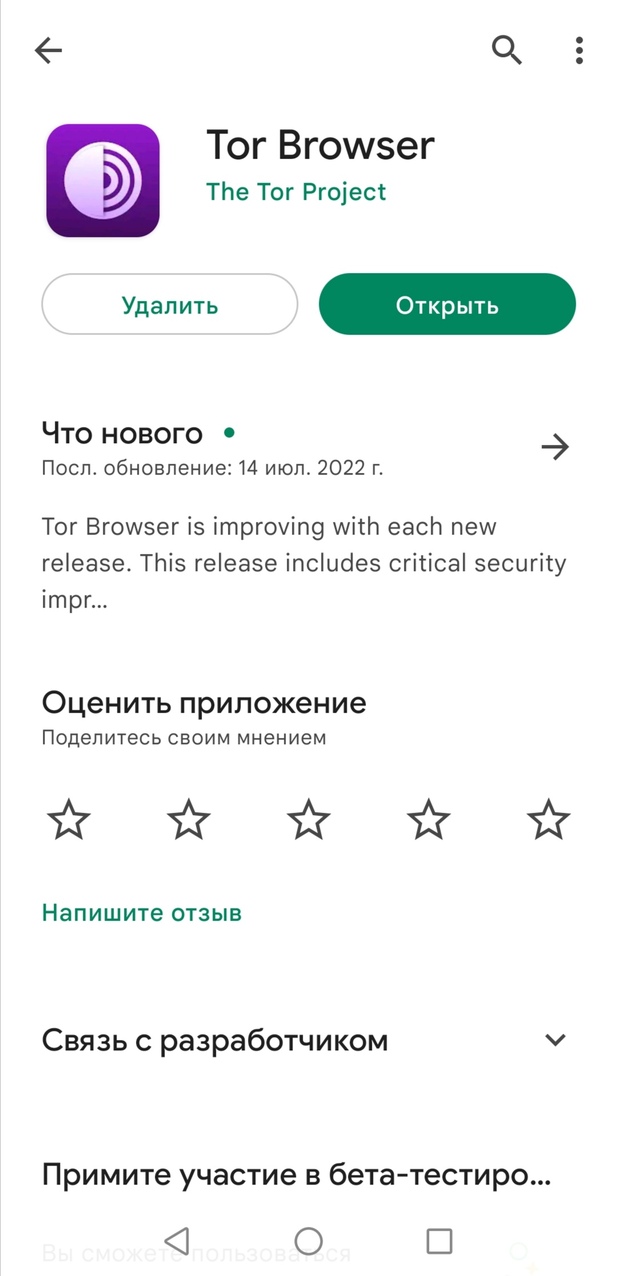Rate the app three stars
Screen dimensions: 617x1276
coord(309,820)
